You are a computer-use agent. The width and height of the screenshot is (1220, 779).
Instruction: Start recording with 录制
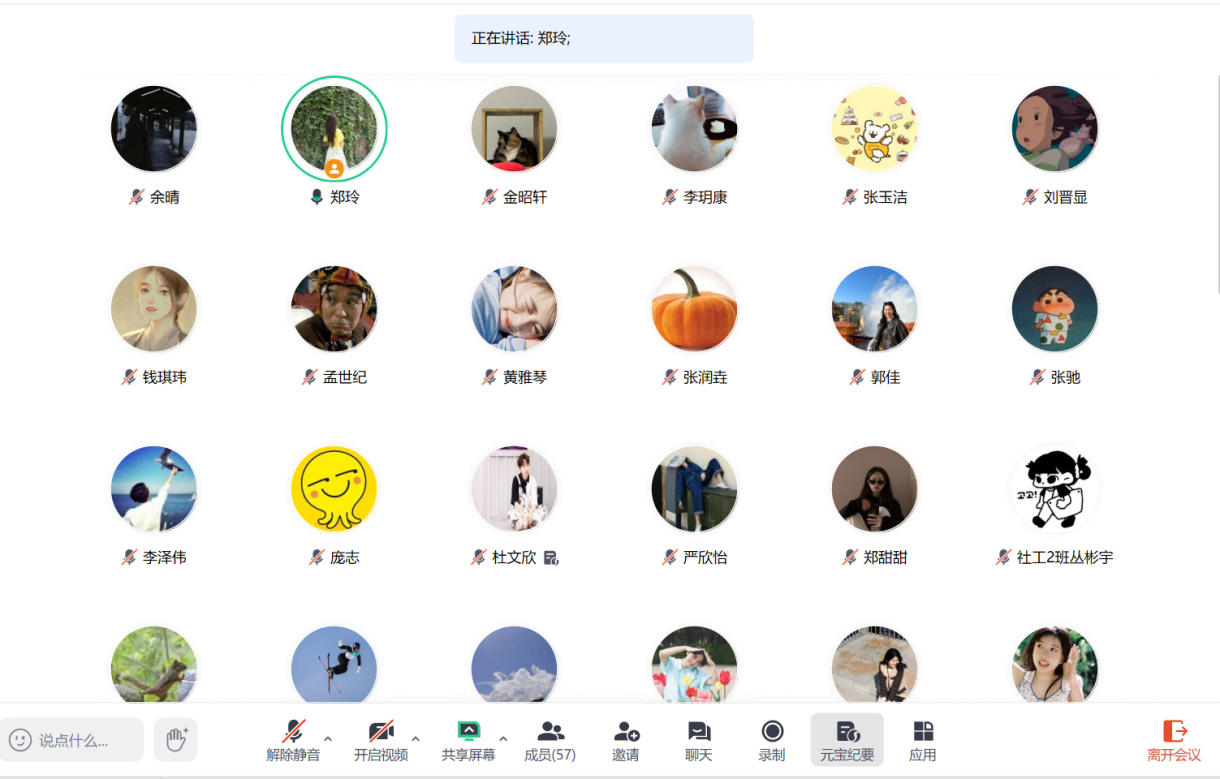772,739
